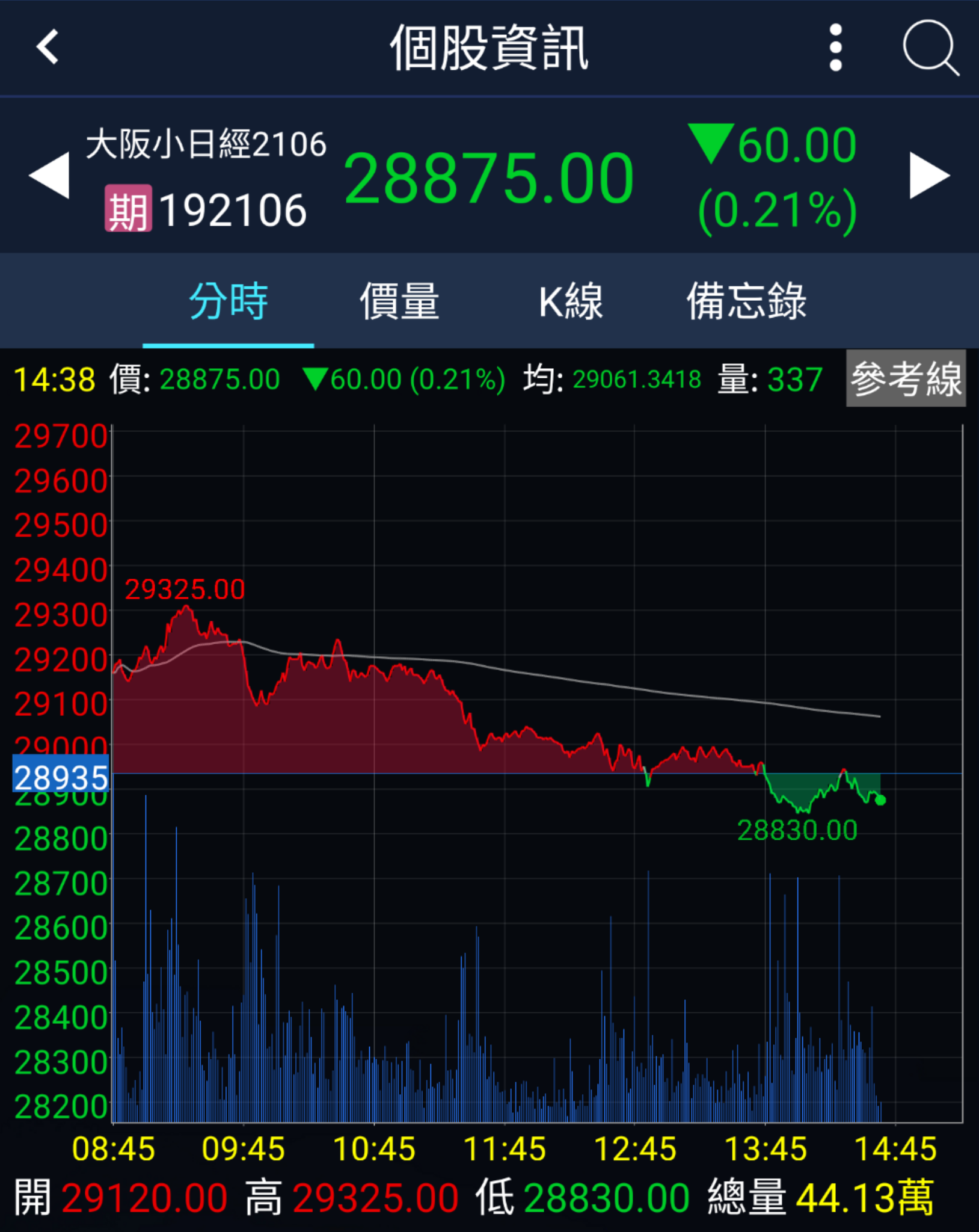979x1232 pixels.
Task: Tap the 參考線 button
Action: tap(906, 379)
